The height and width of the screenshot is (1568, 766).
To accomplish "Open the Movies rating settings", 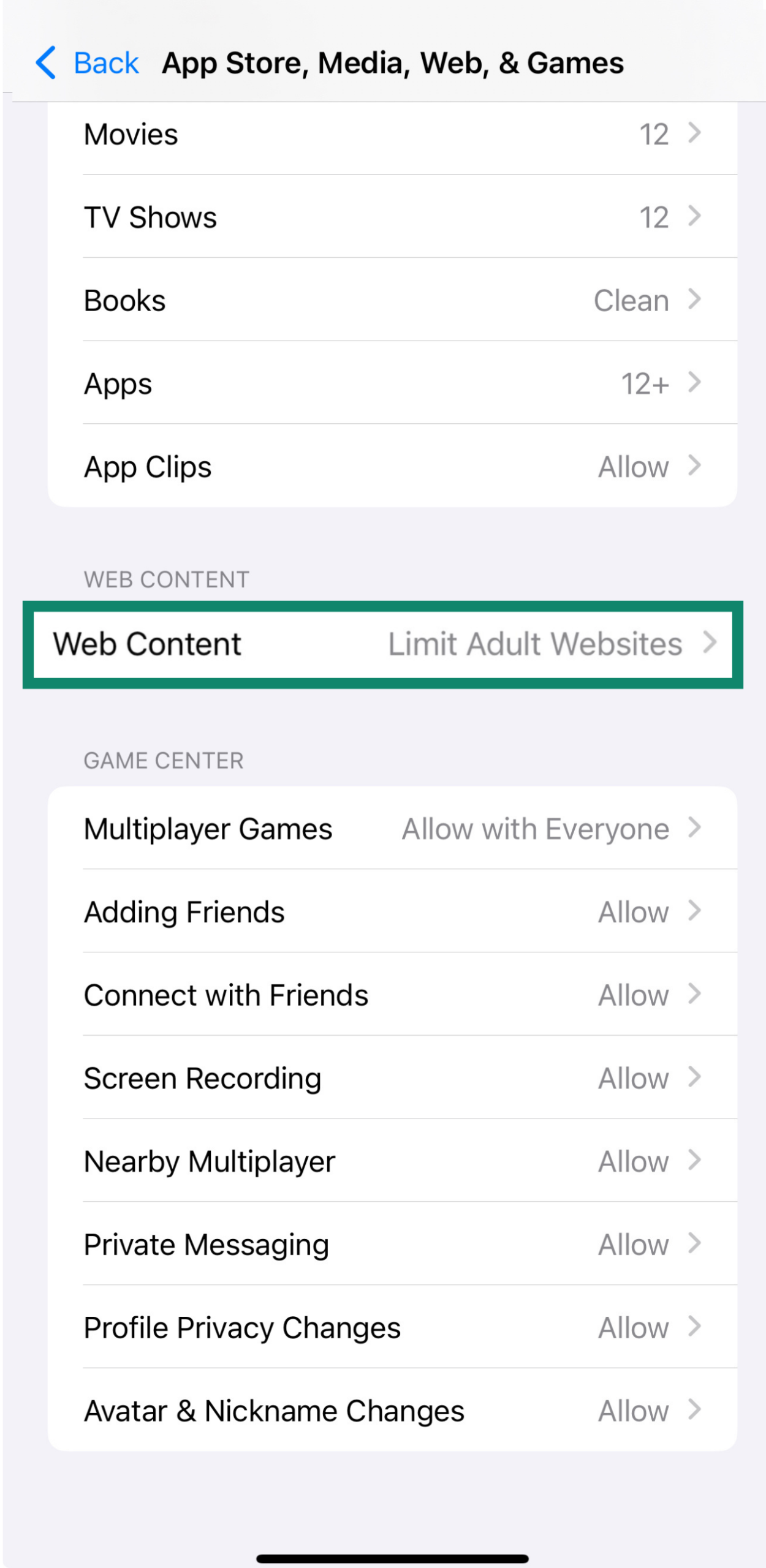I will point(392,134).
